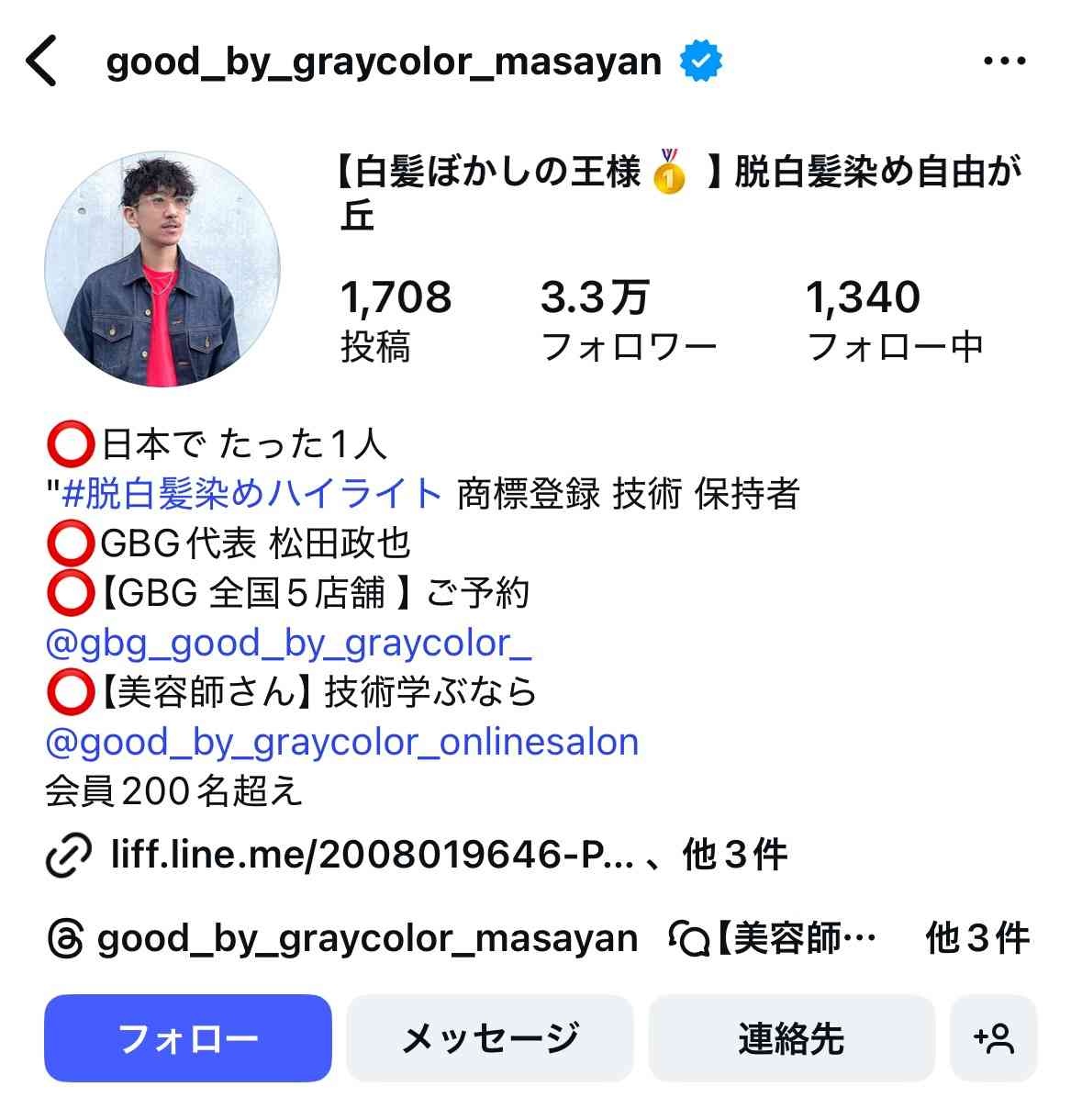The height and width of the screenshot is (1120, 1082).
Task: Tap 他3件 next to the channel
Action: click(977, 938)
